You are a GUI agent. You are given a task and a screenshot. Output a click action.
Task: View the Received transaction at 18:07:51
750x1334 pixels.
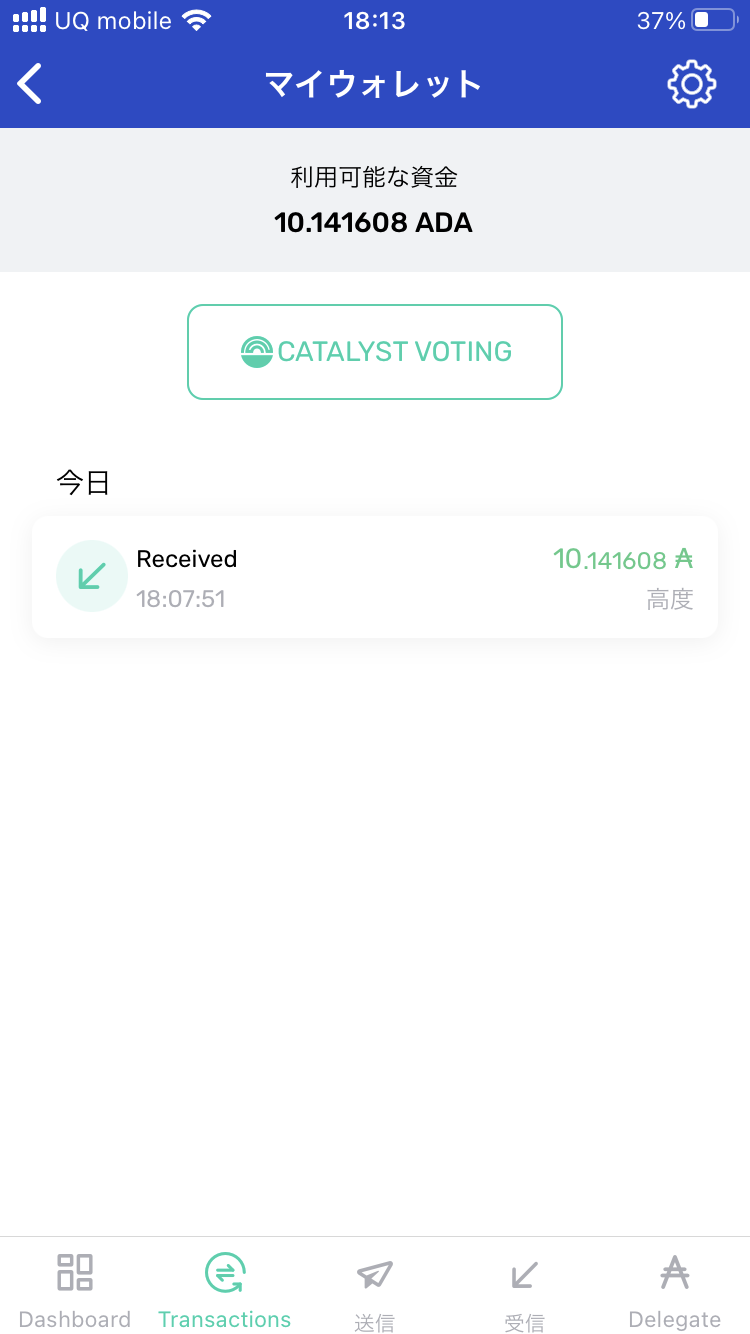[x=375, y=577]
